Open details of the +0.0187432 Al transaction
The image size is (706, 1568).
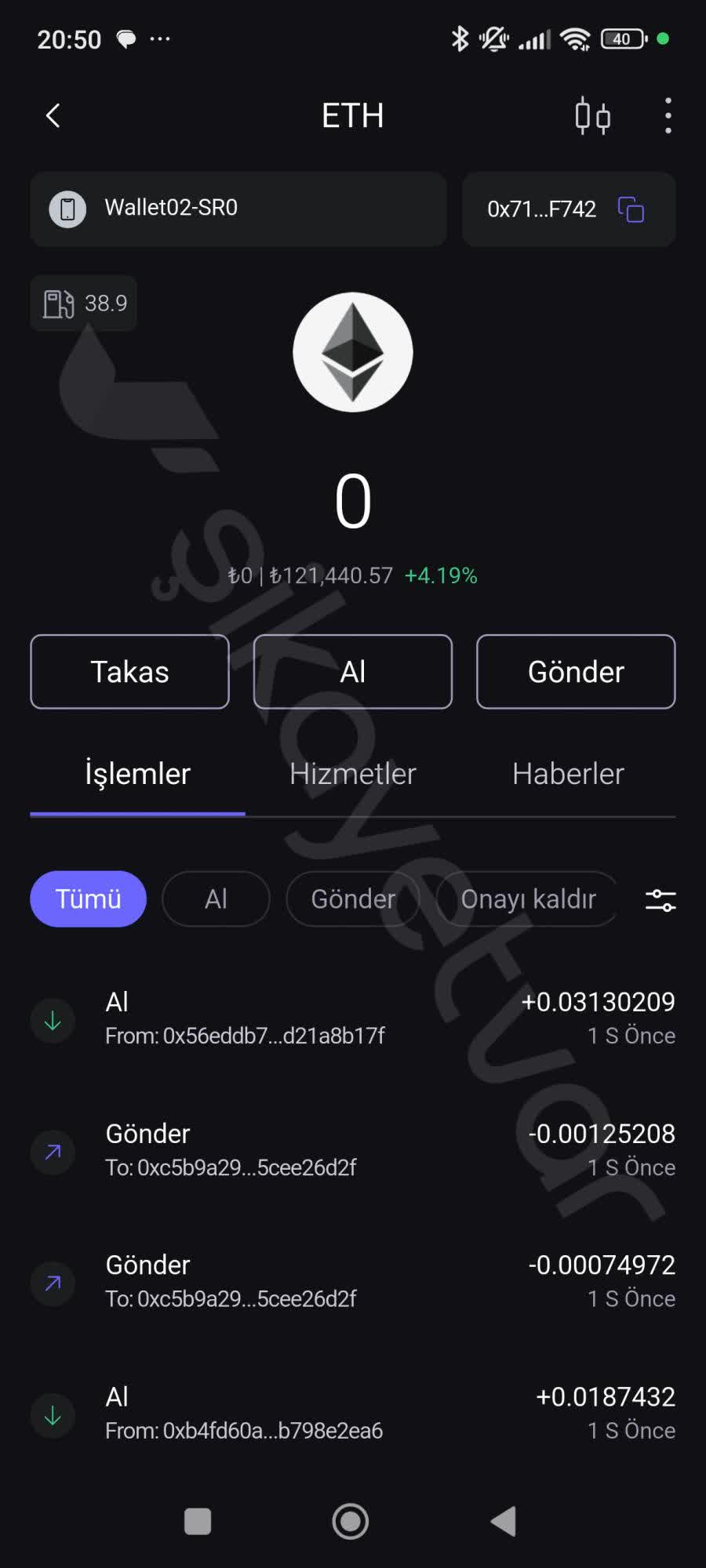pyautogui.click(x=353, y=1411)
